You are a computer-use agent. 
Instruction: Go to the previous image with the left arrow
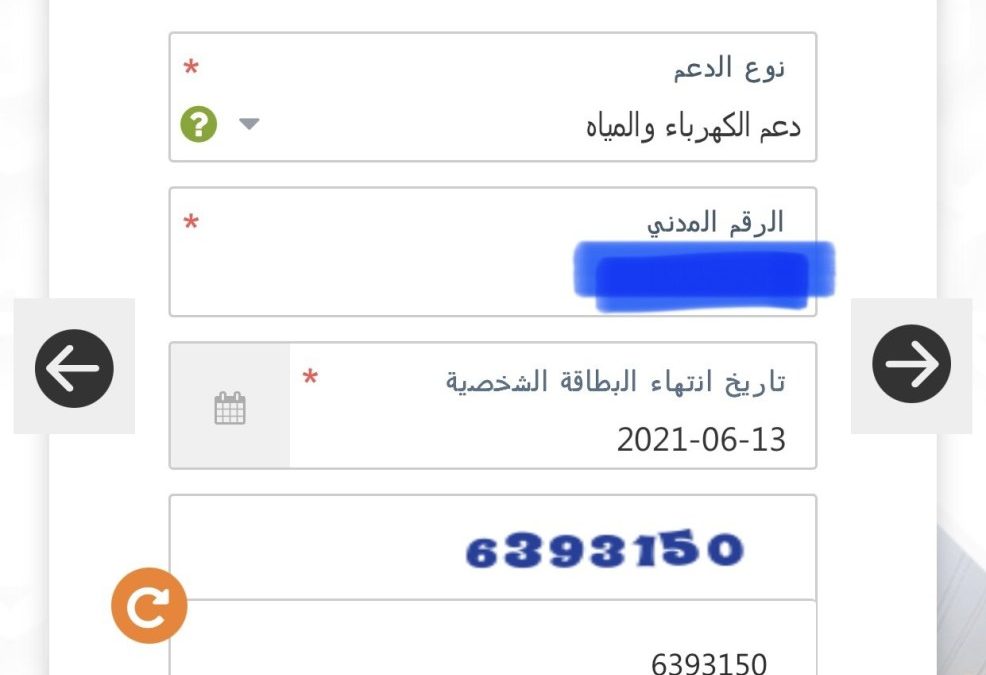[x=74, y=367]
